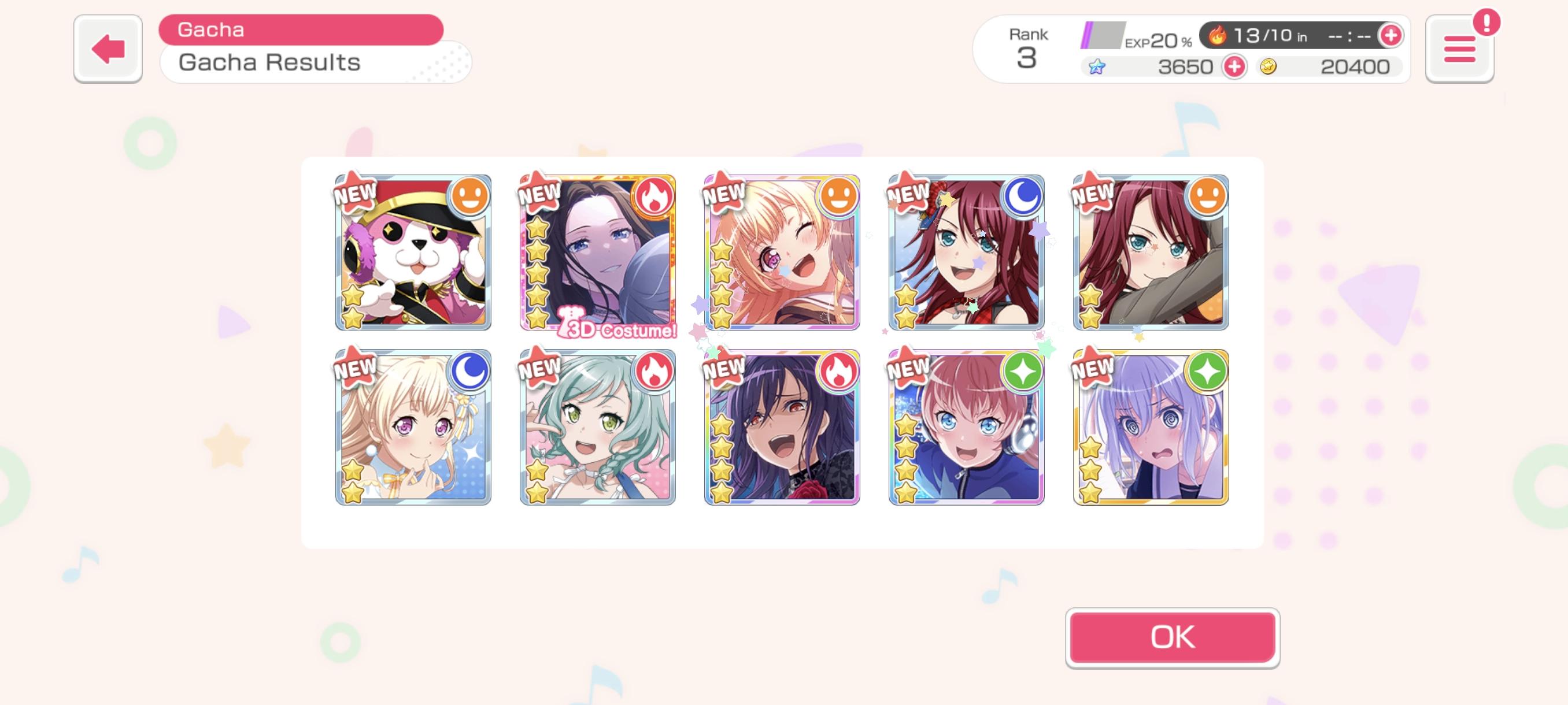View the dark purple-haired girl card

click(x=782, y=427)
